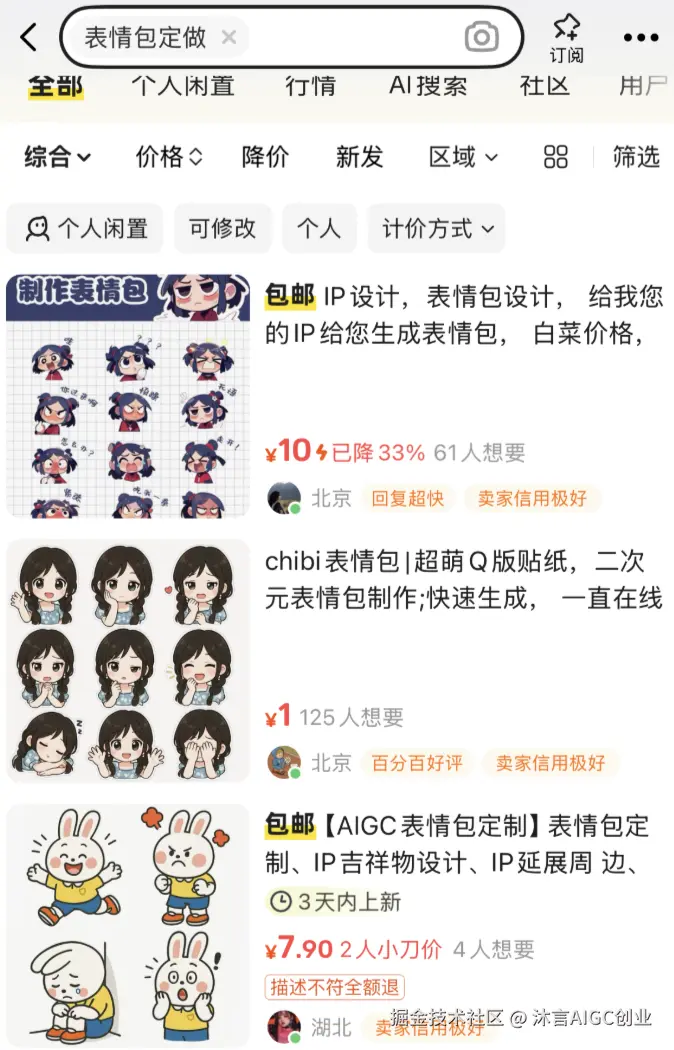
Task: Subscribe via the 订阅 button
Action: (x=566, y=38)
